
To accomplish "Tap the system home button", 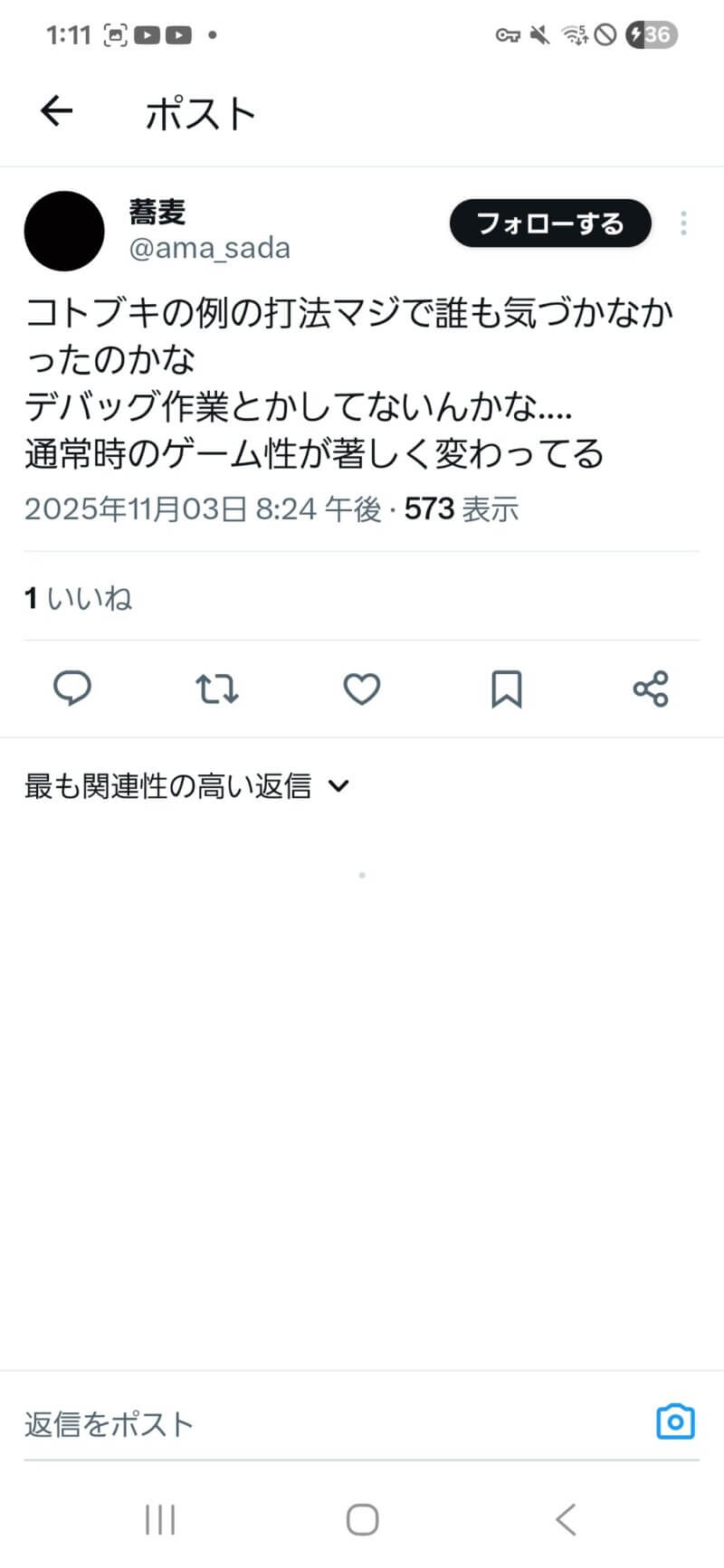I will 362,1520.
